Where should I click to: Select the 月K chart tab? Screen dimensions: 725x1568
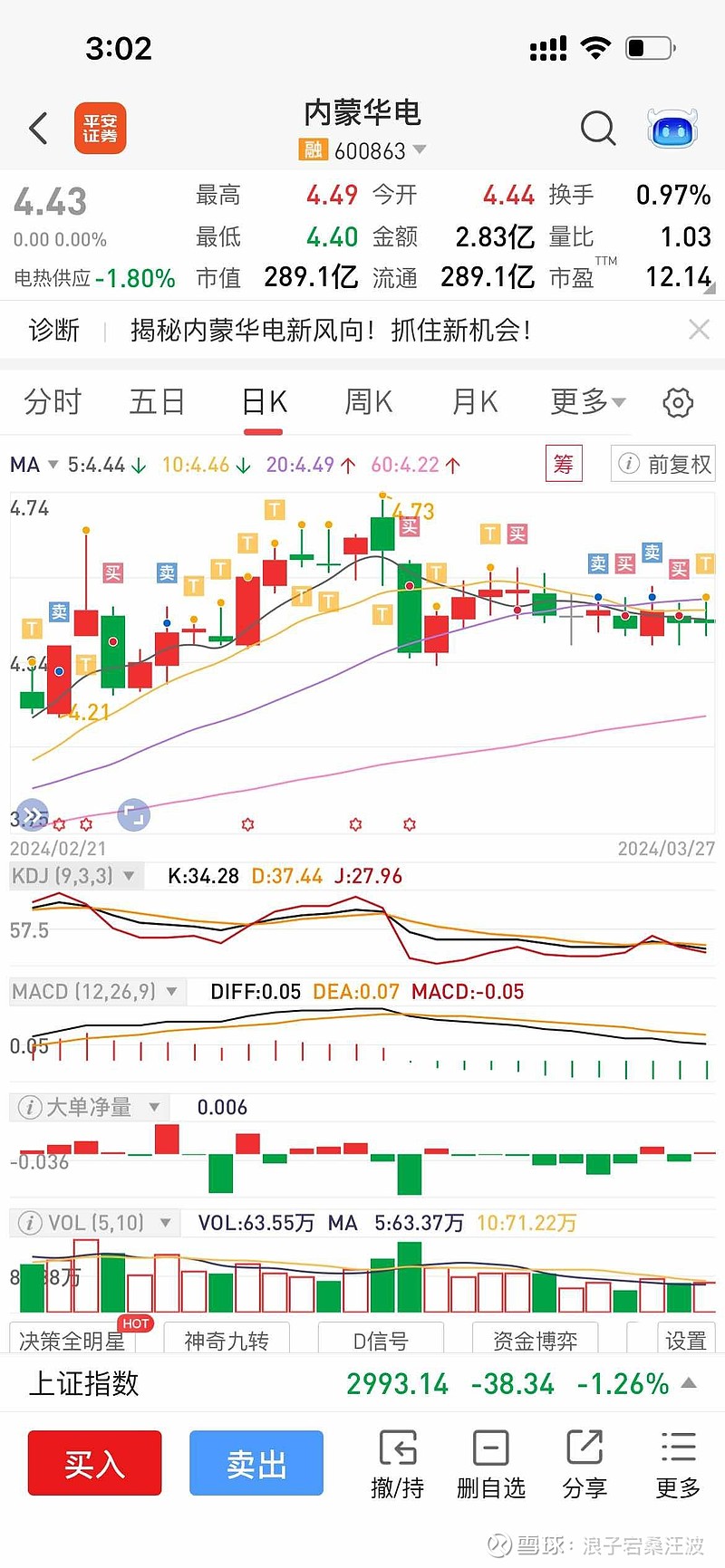point(475,401)
